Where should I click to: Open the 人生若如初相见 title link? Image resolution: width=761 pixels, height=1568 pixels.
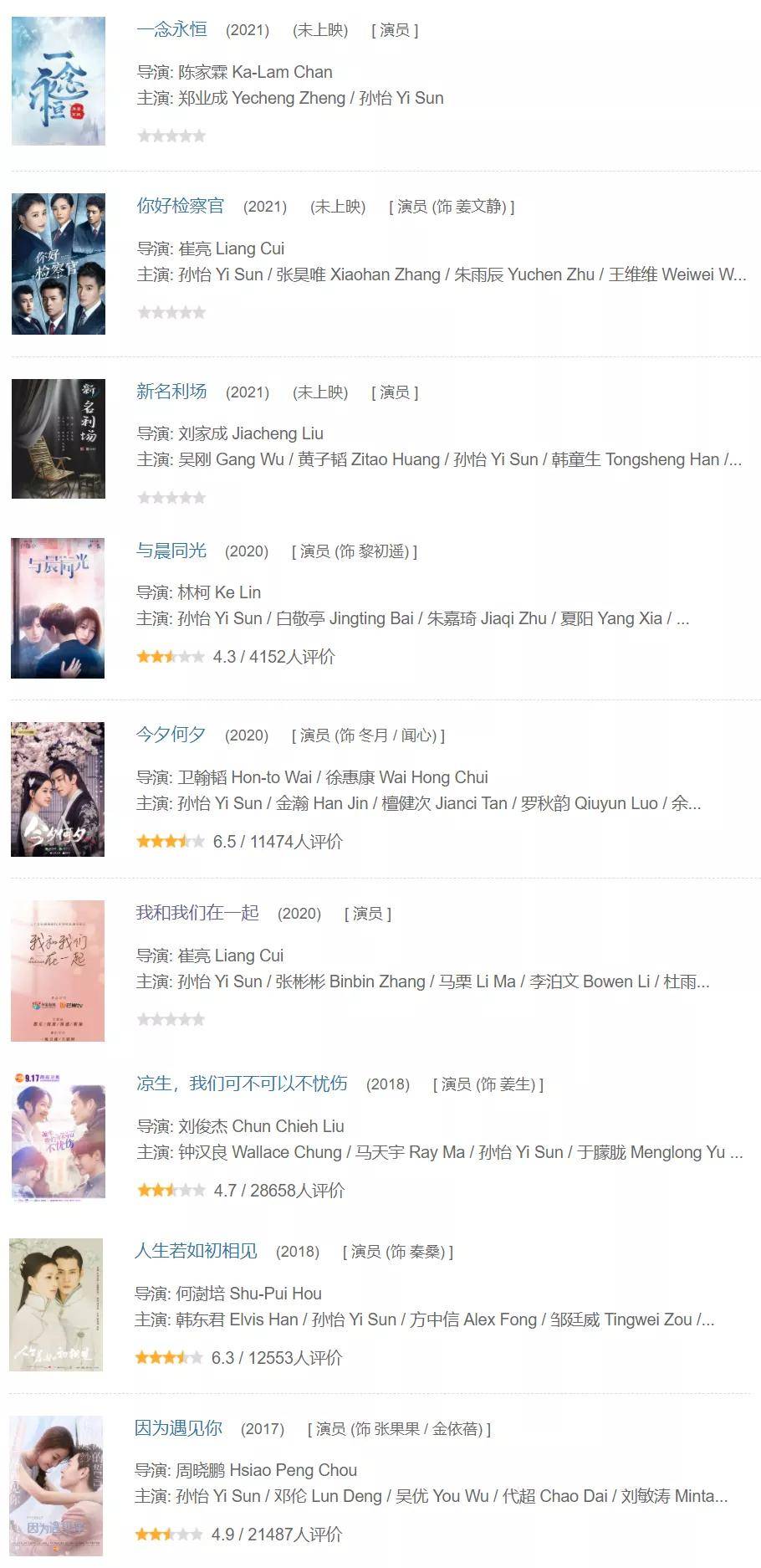coord(197,1251)
